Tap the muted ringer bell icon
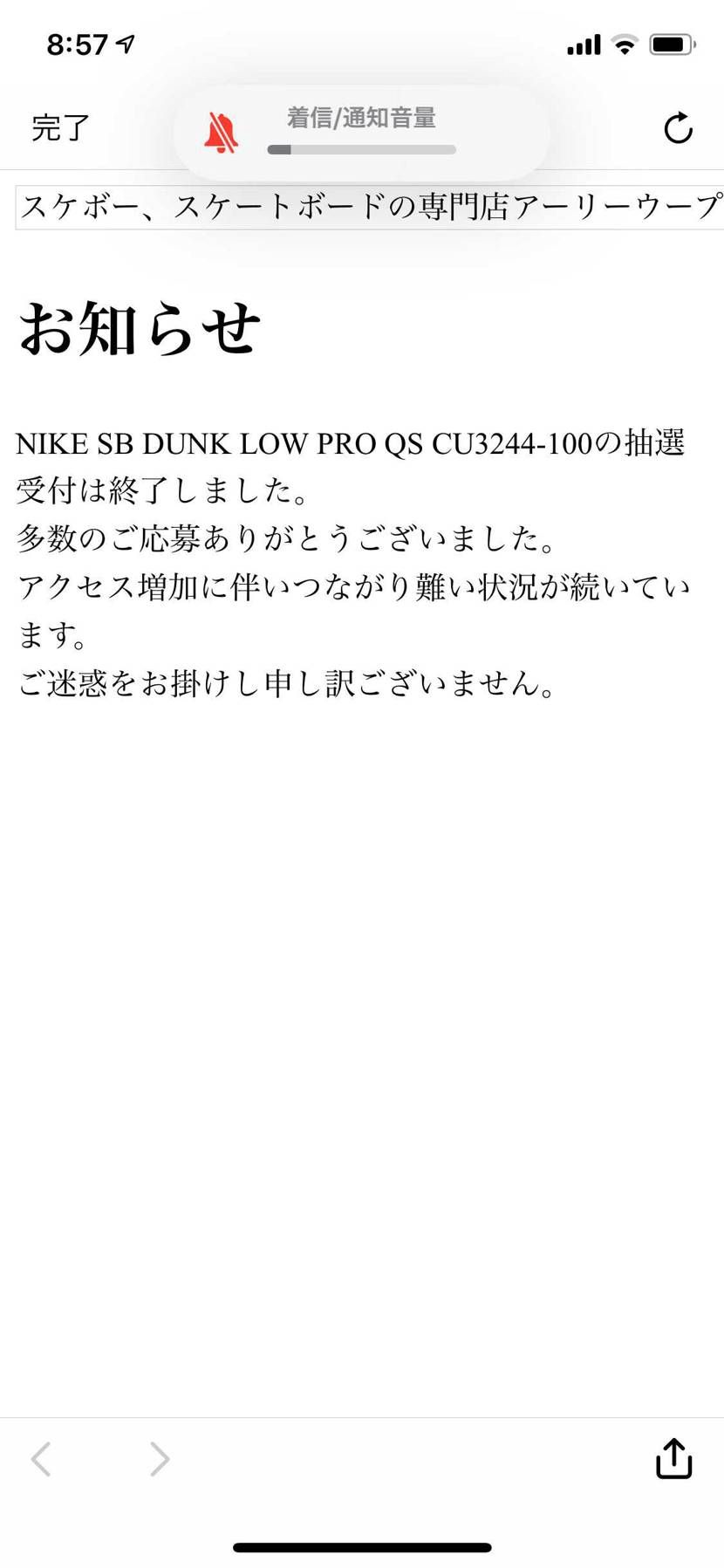Image resolution: width=724 pixels, height=1568 pixels. pos(221,129)
